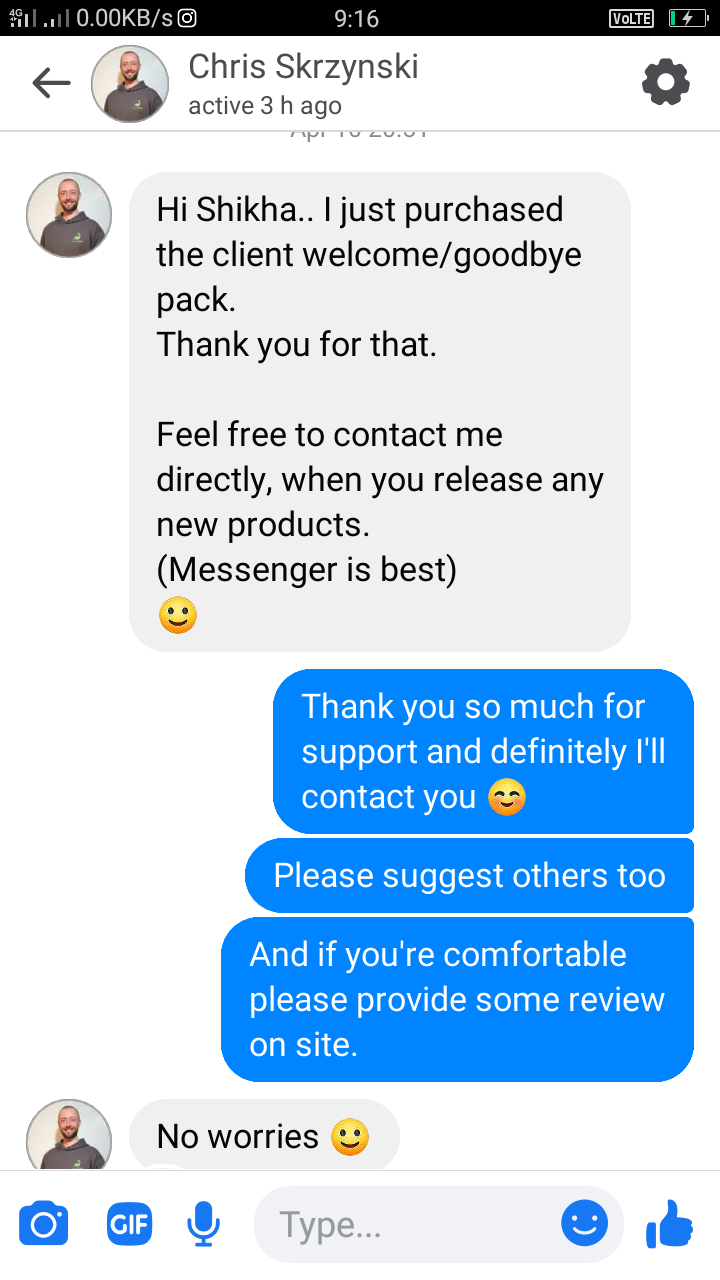This screenshot has width=720, height=1280.
Task: Open Chris Skrzynski's profile picture in header
Action: tap(129, 83)
